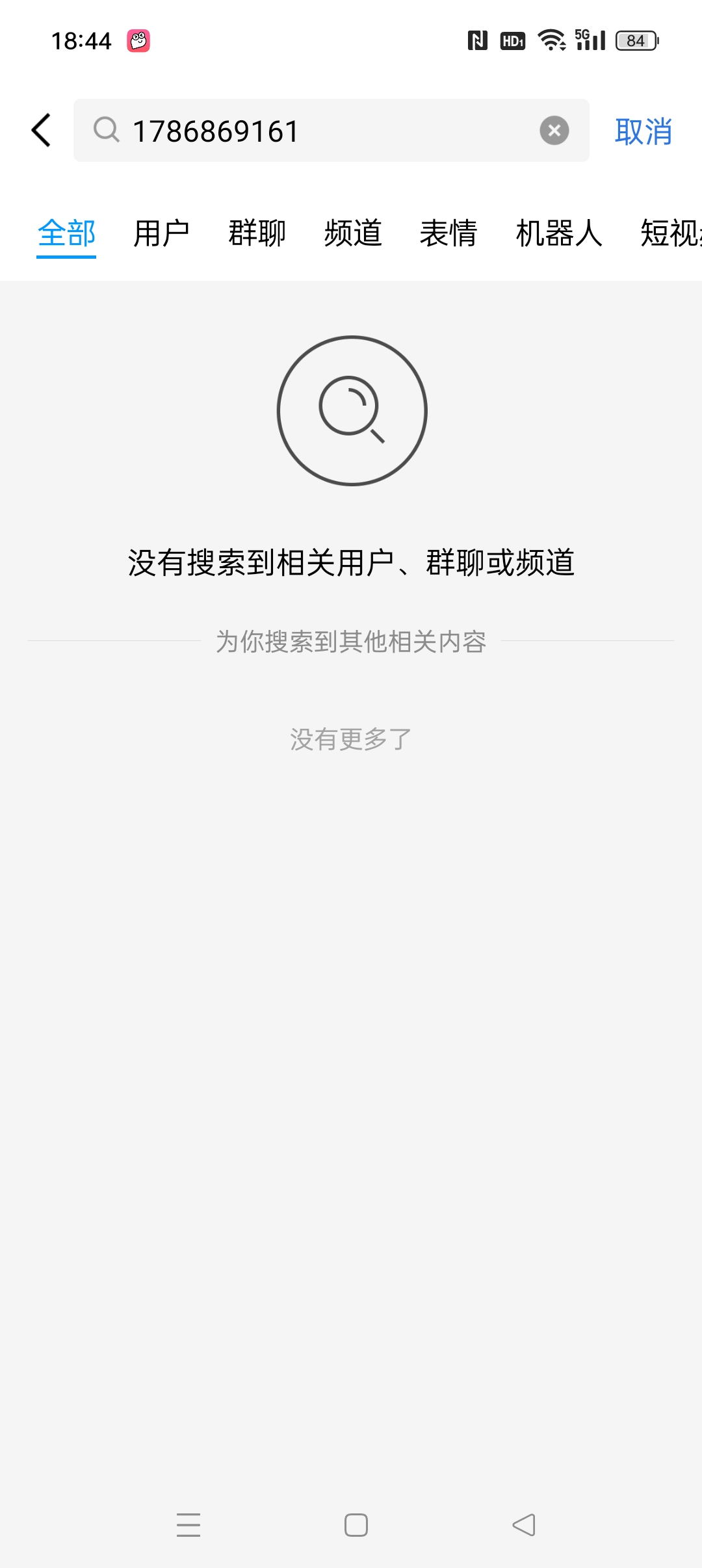The width and height of the screenshot is (702, 1568).
Task: Go back using the top-left arrow
Action: click(x=41, y=130)
